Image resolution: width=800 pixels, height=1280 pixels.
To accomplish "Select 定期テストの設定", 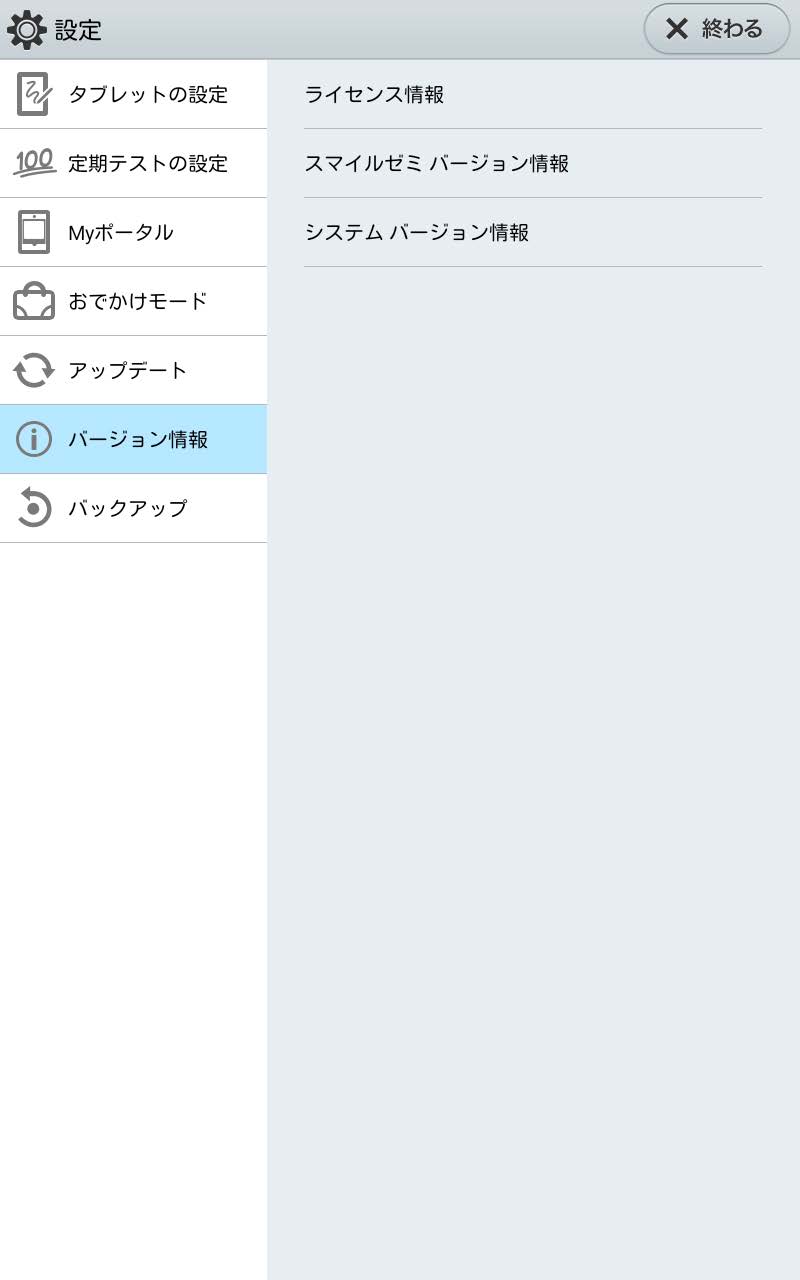I will (133, 163).
